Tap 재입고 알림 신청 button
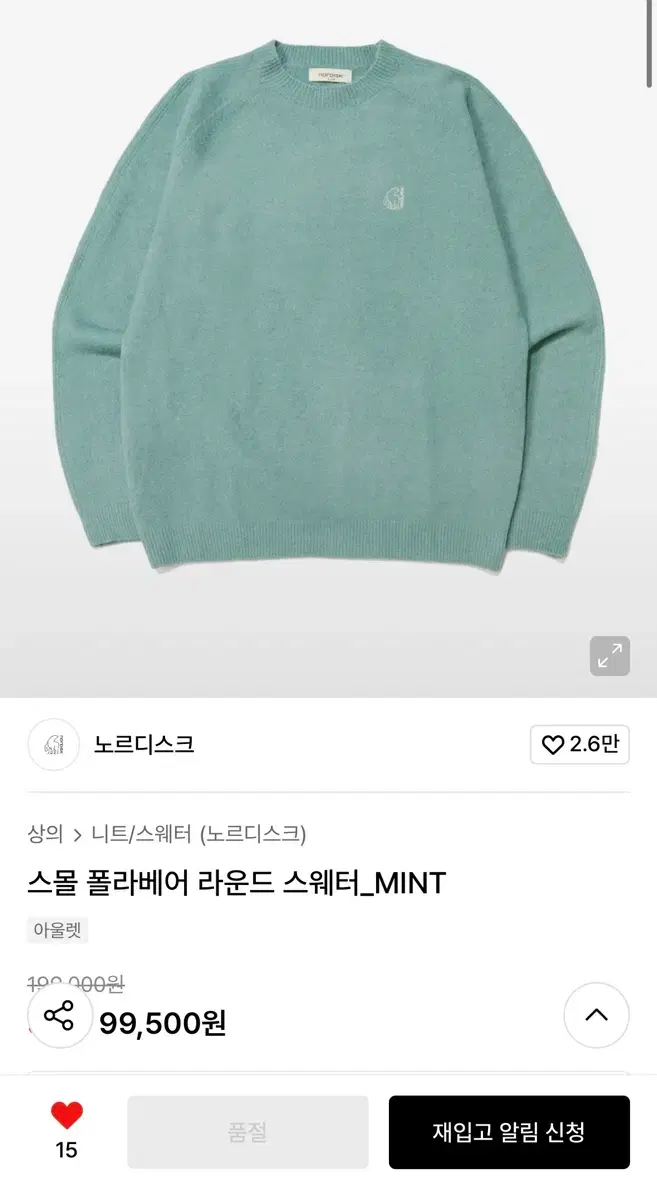The image size is (657, 1200). (509, 1132)
